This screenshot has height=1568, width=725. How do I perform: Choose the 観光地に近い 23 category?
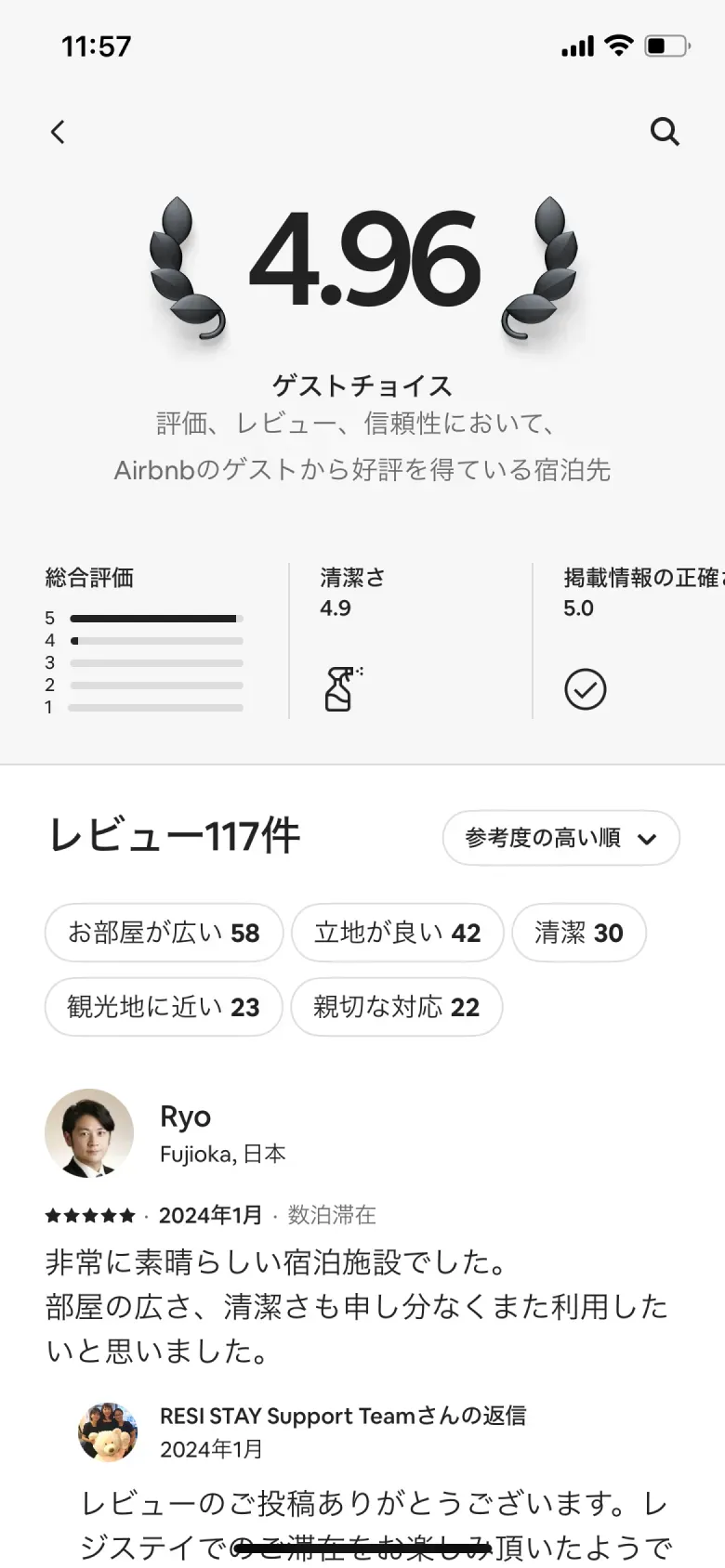pos(164,1007)
